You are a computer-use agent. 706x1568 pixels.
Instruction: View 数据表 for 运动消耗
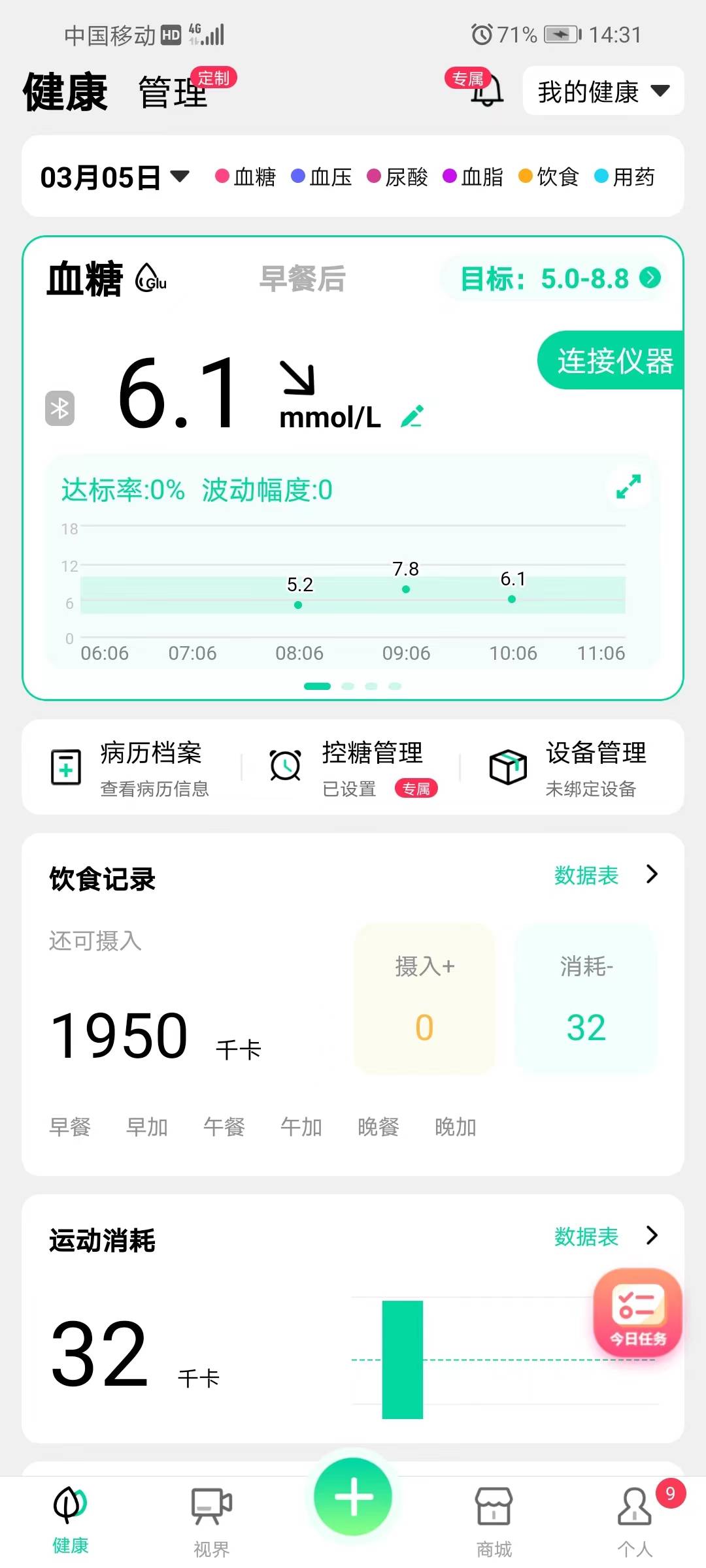click(605, 1236)
